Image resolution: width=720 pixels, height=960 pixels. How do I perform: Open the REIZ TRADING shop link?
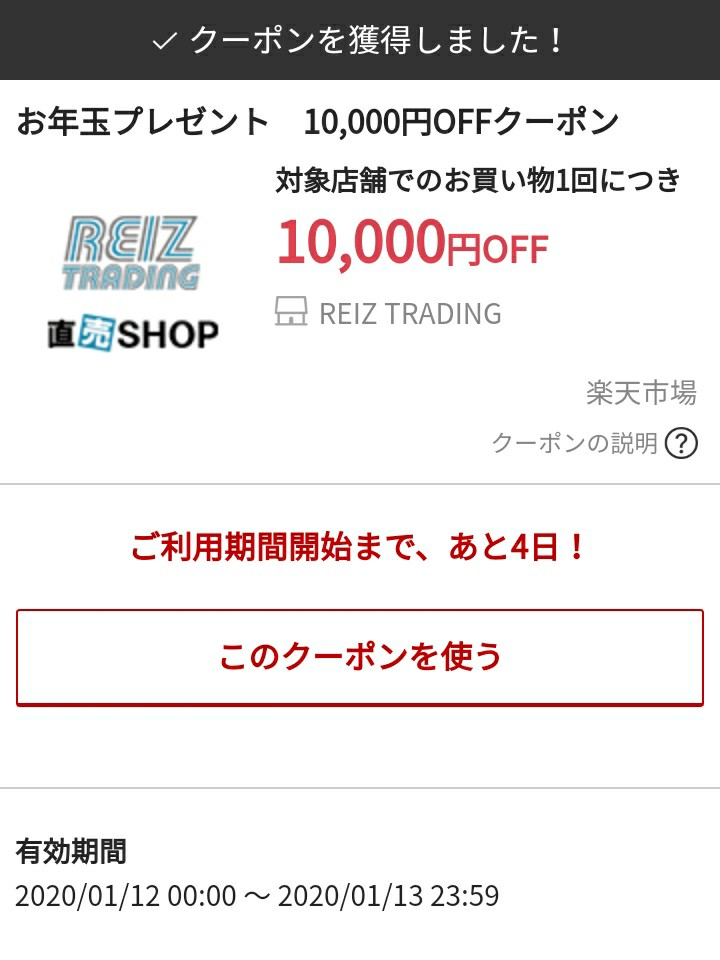pos(409,313)
